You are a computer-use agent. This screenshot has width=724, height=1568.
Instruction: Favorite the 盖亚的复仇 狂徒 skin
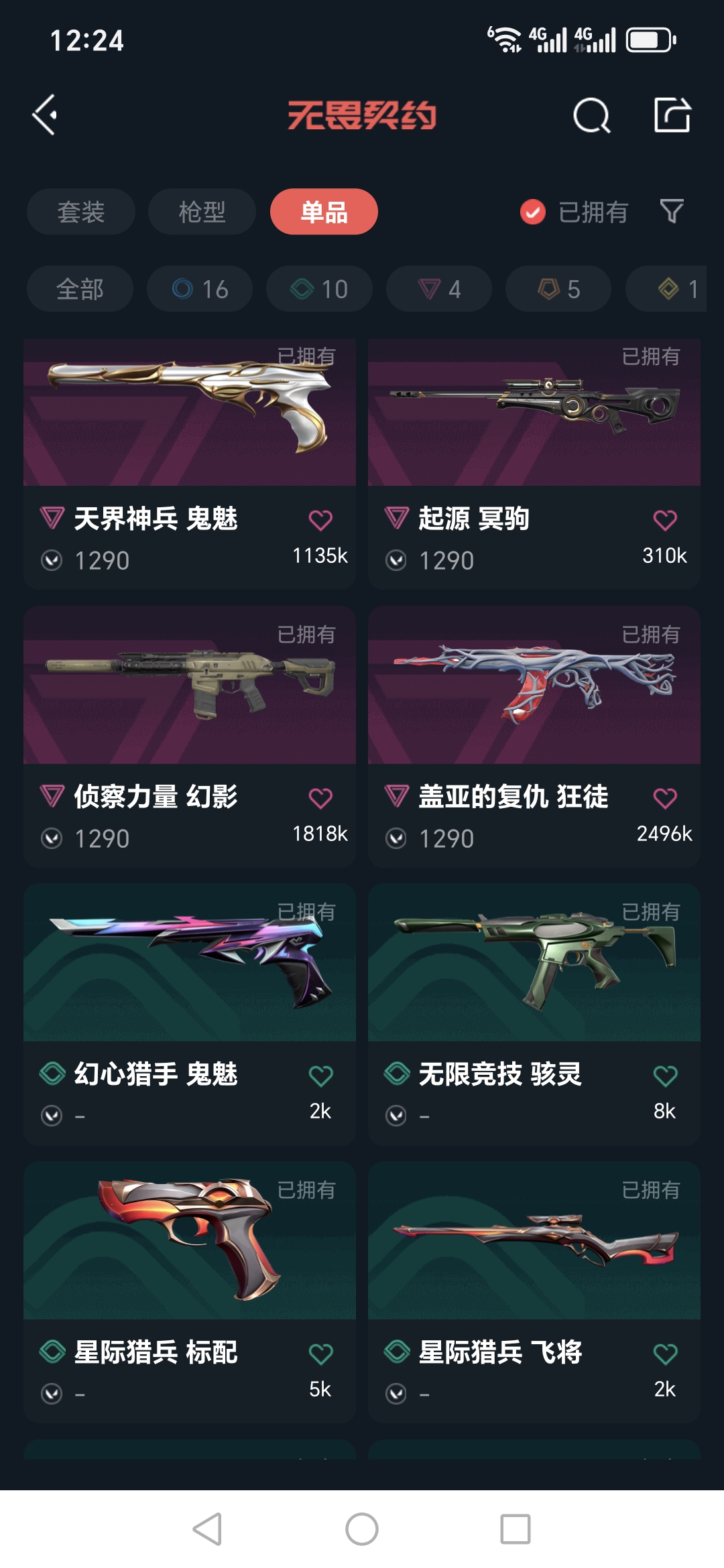(x=665, y=797)
